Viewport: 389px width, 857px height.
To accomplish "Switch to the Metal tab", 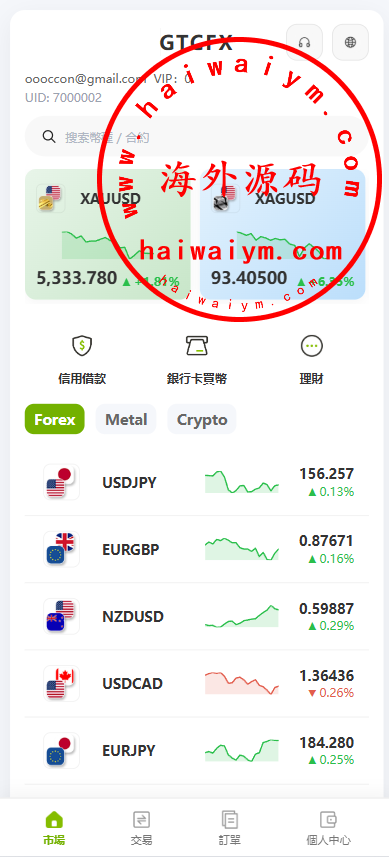I will (126, 419).
